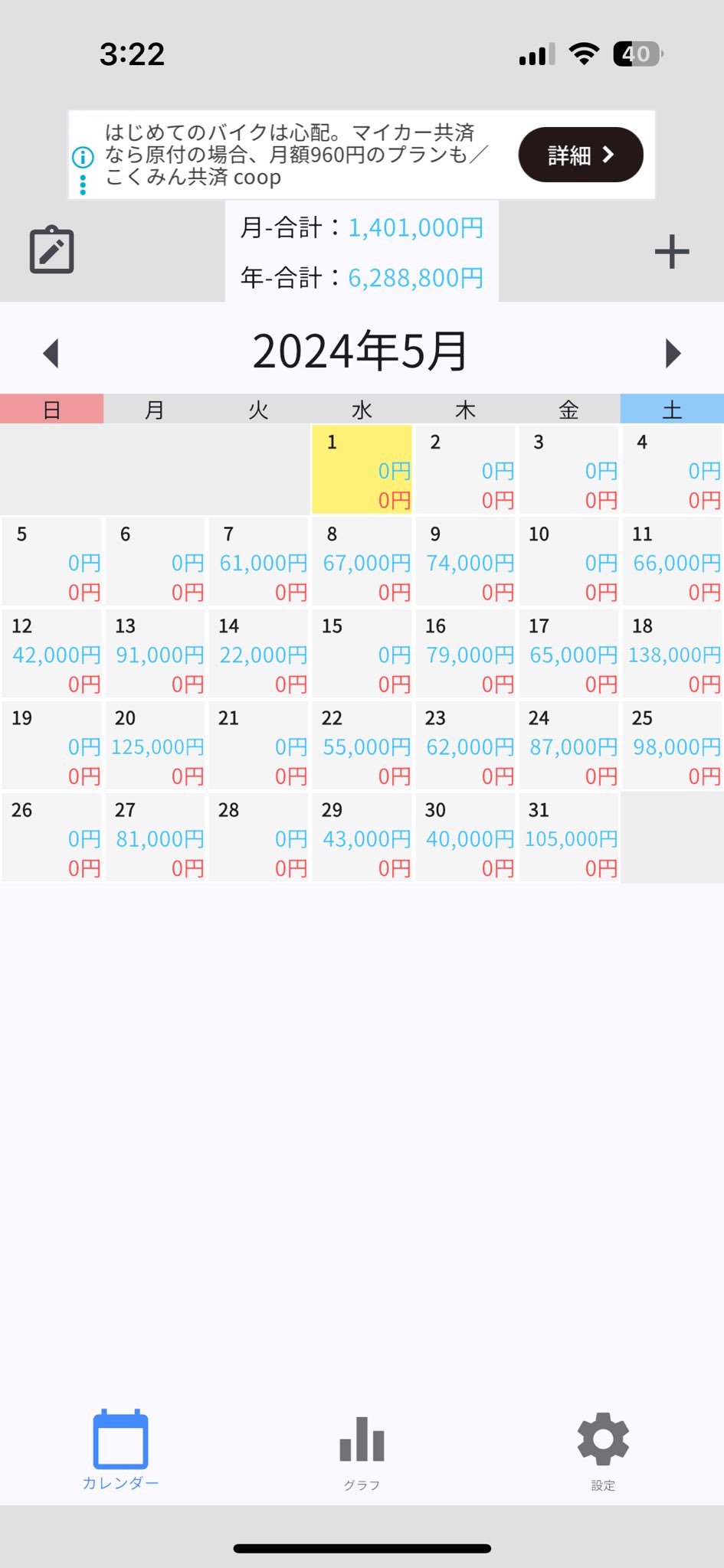Select May 1 on the calendar
Image resolution: width=724 pixels, height=1568 pixels.
point(362,469)
